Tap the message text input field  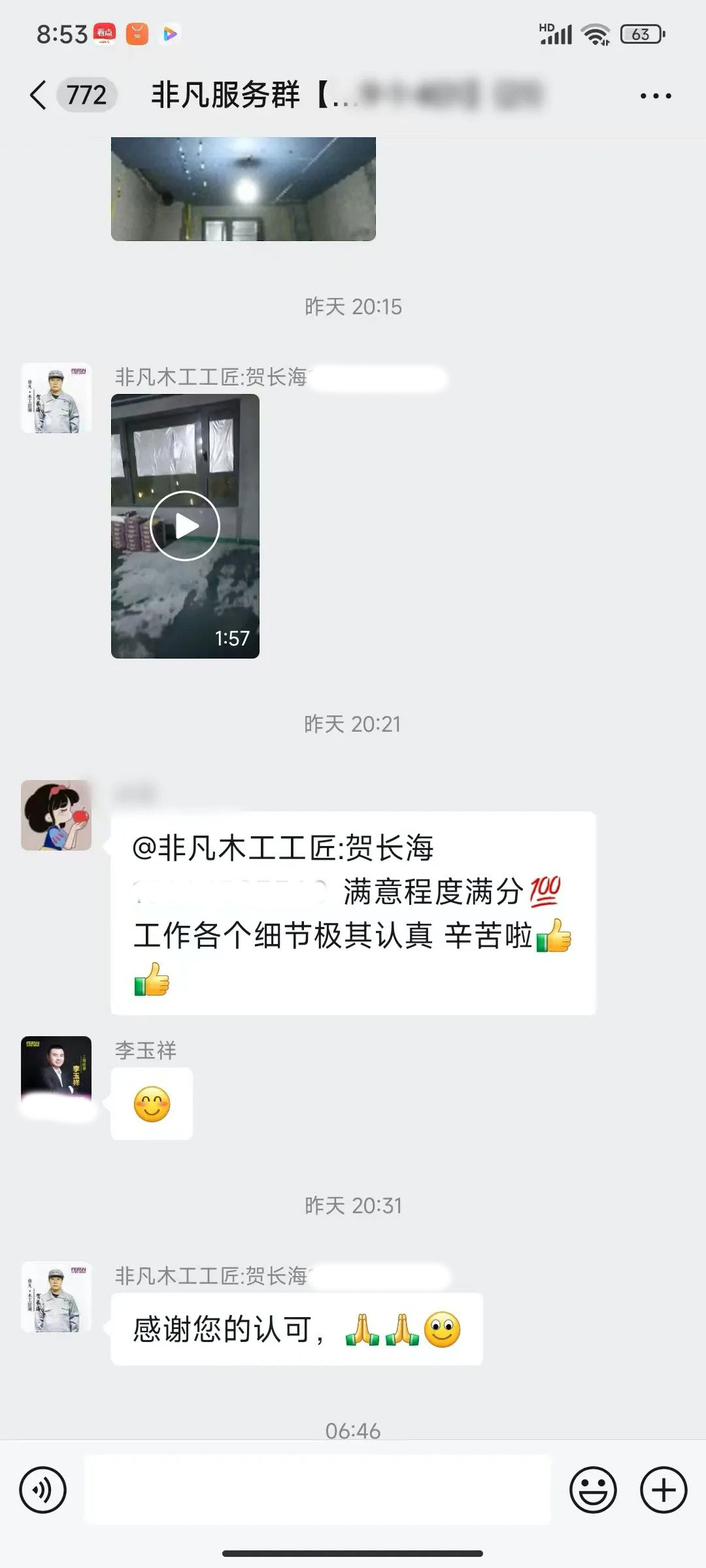pos(318,1490)
